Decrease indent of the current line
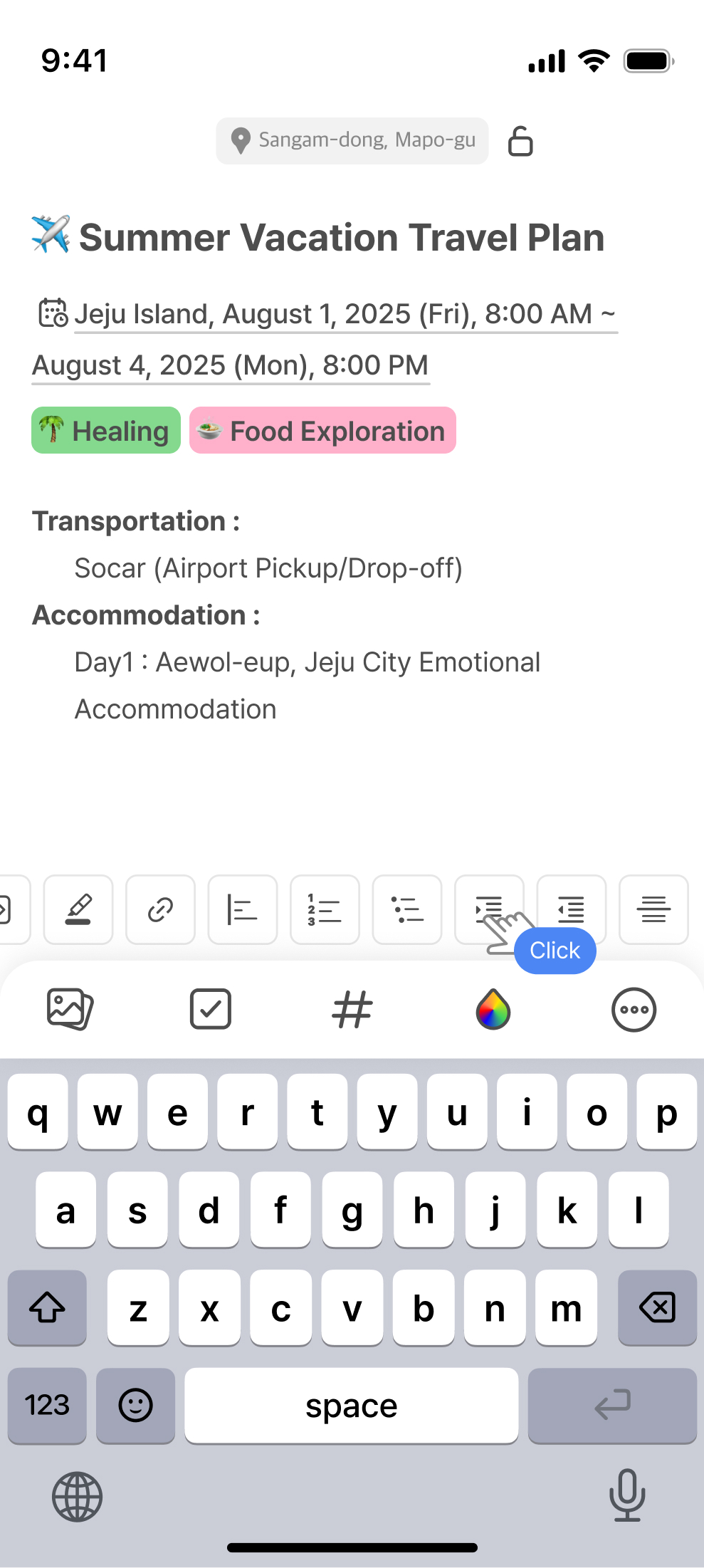 tap(572, 909)
